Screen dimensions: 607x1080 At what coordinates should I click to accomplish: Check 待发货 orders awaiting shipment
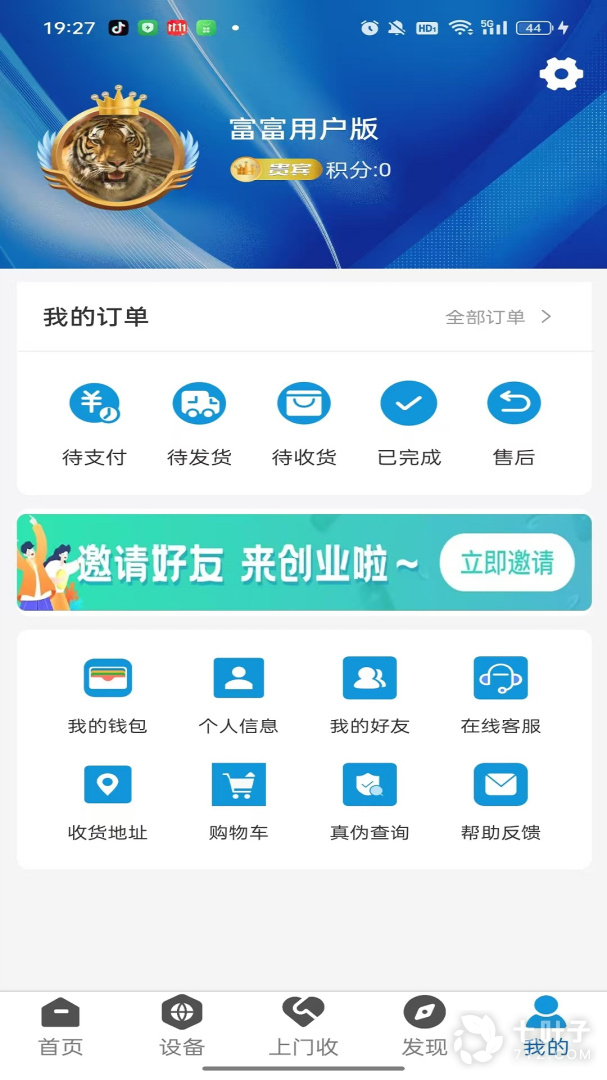tap(199, 423)
